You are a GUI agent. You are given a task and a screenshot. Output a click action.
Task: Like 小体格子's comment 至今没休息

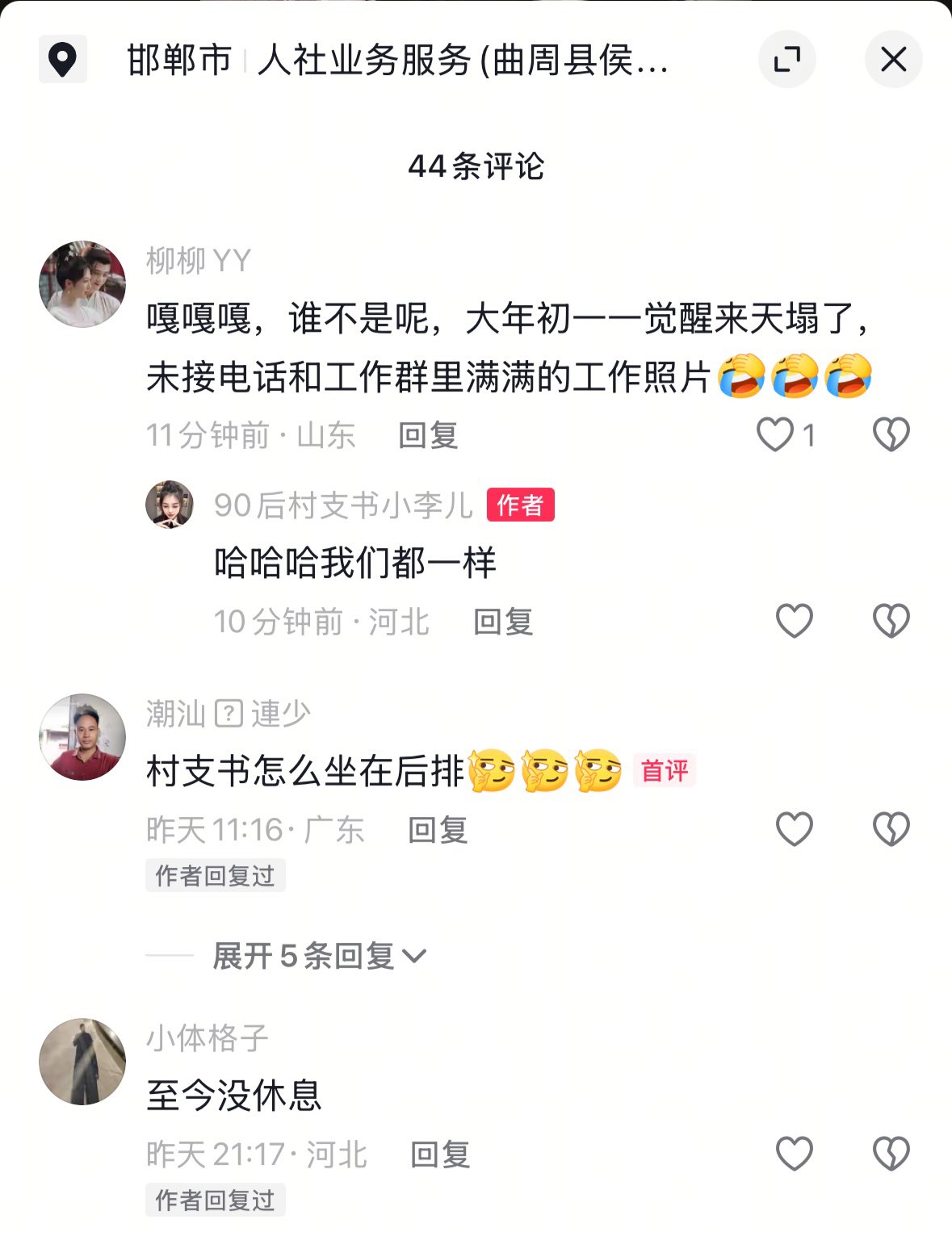[x=794, y=1154]
